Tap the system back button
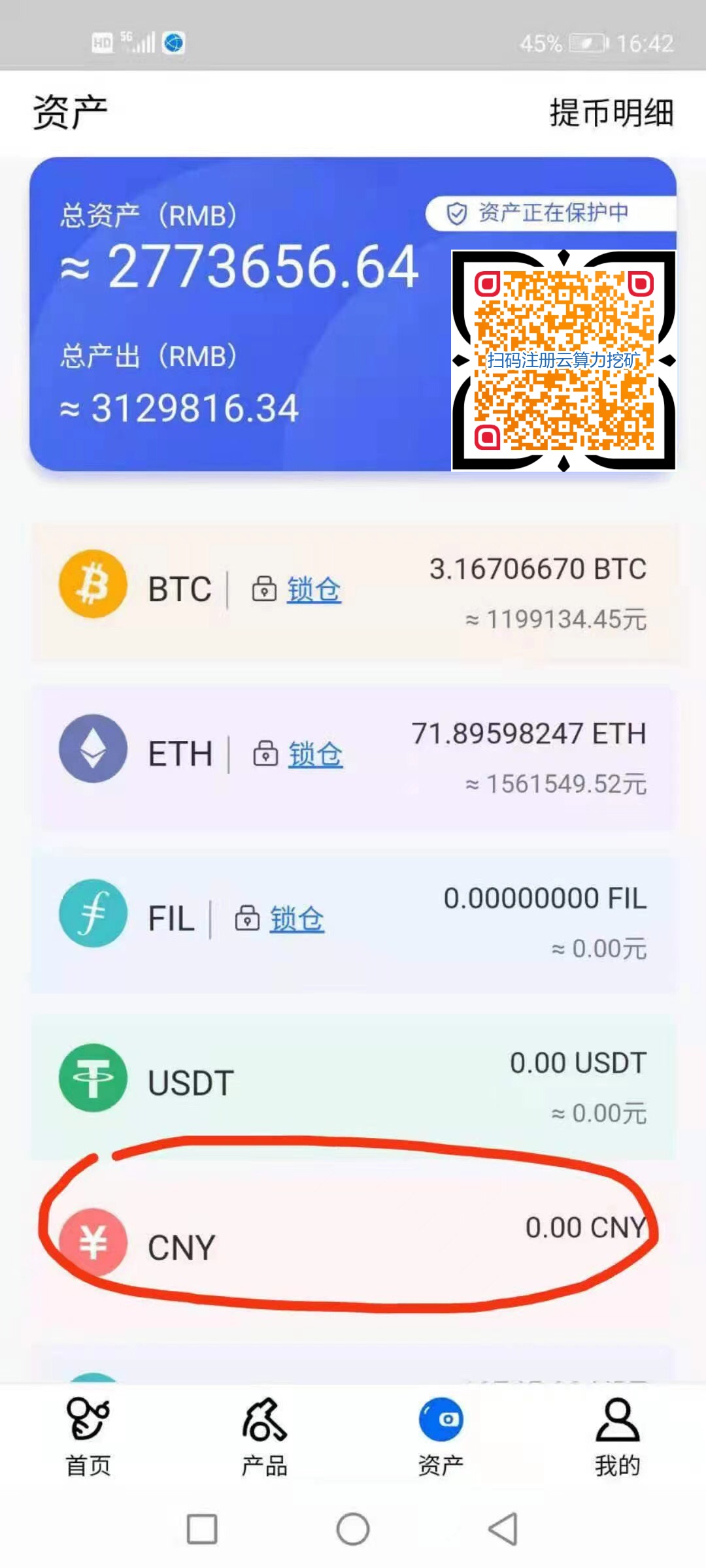 [x=503, y=1529]
